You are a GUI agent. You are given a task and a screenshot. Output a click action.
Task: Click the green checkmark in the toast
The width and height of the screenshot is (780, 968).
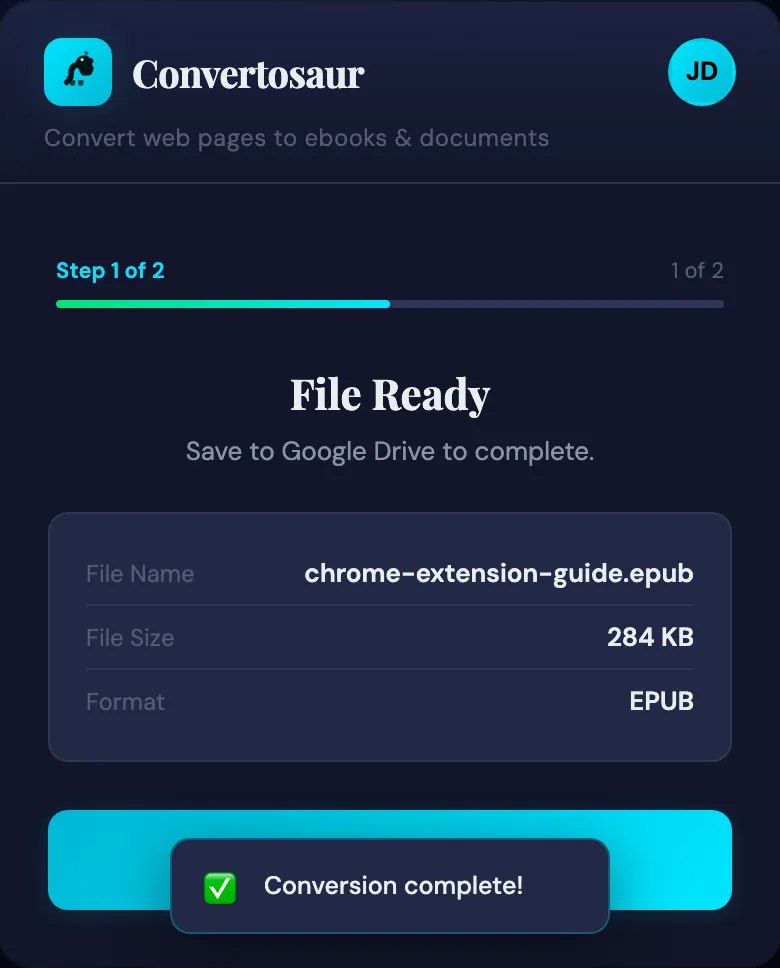tap(219, 886)
